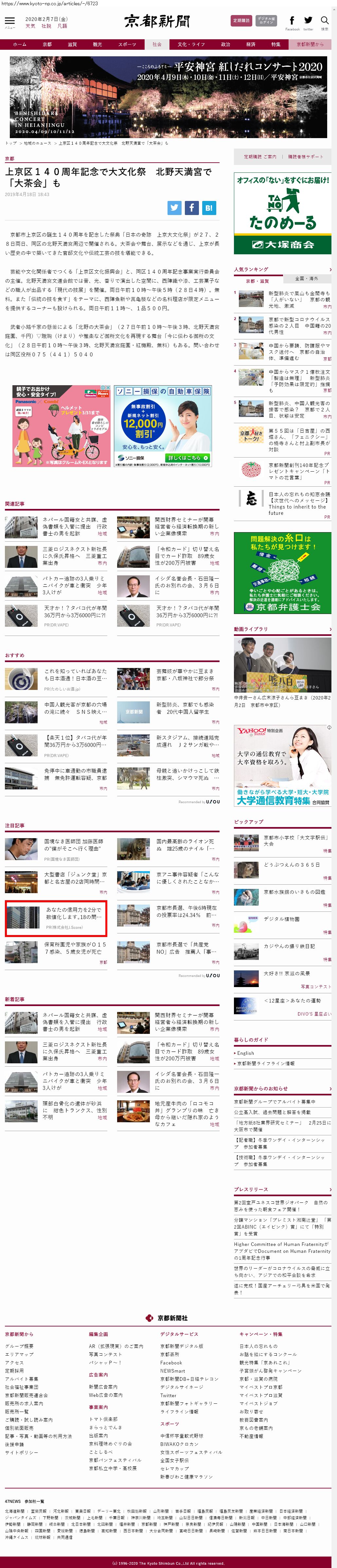Switch to the 滋賀 nav tab
This screenshot has width=337, height=1568.
click(72, 45)
